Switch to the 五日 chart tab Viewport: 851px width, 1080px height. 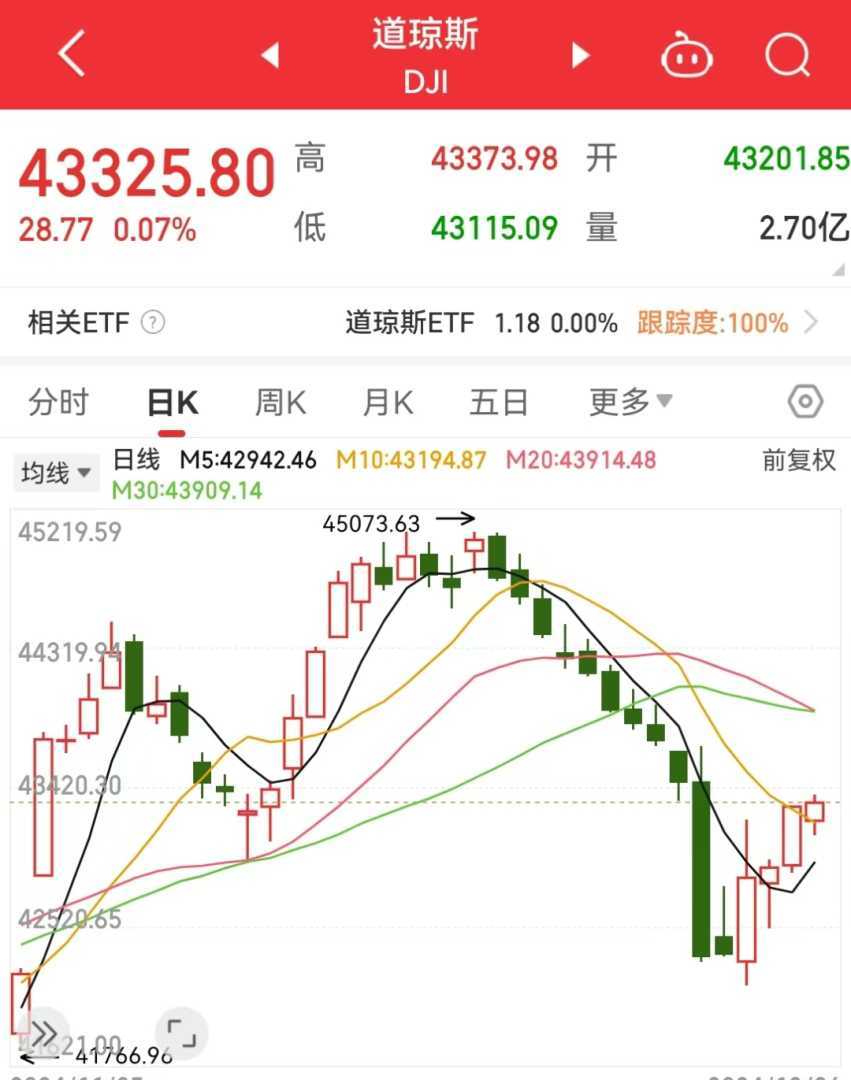498,403
